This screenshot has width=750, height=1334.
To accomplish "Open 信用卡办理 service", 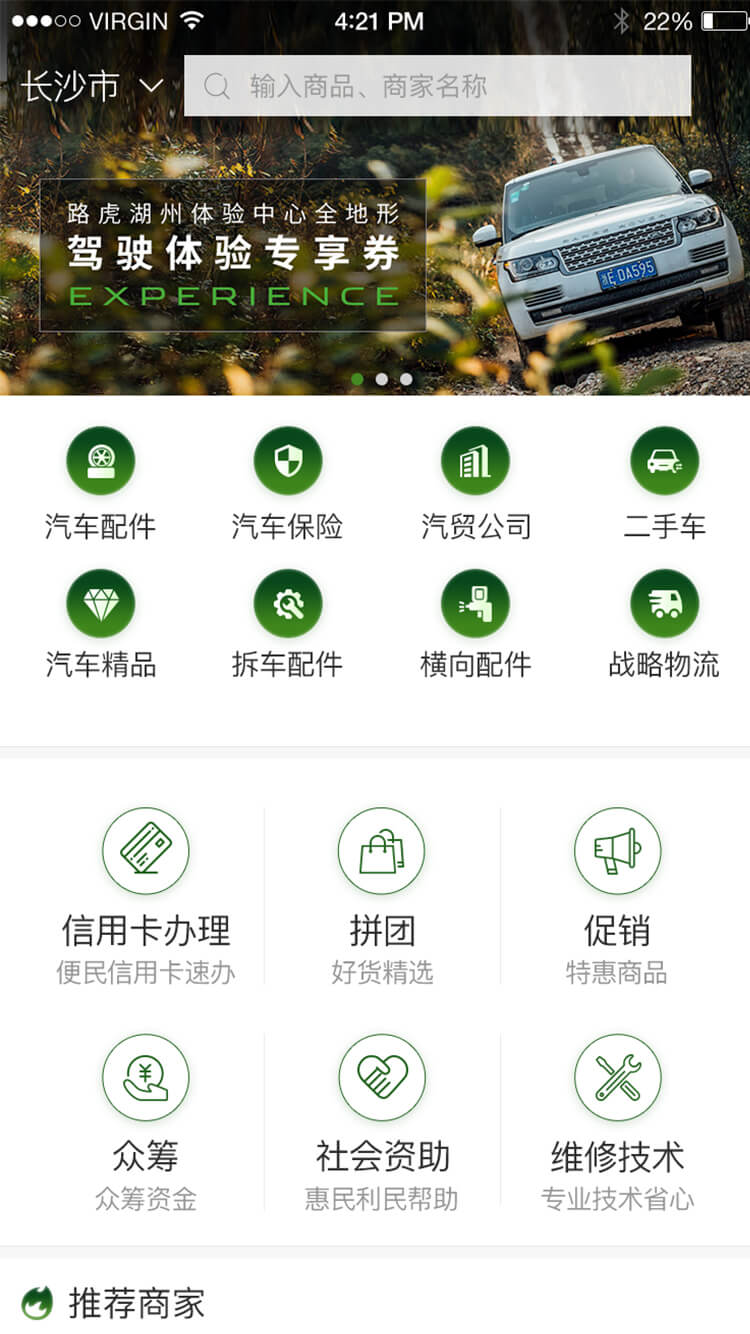I will [x=146, y=896].
